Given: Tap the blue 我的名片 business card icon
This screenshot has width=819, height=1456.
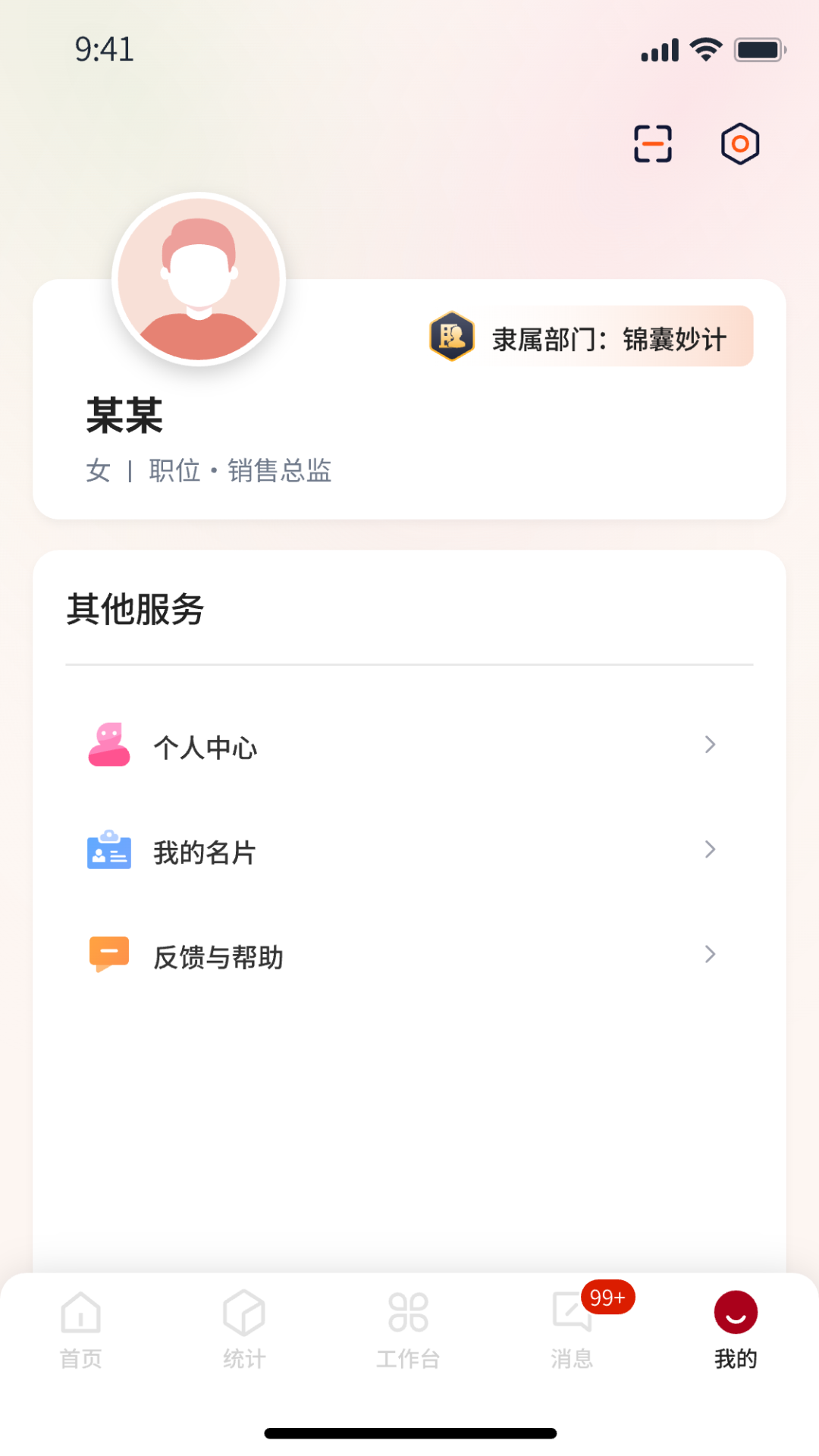Looking at the screenshot, I should click(108, 852).
